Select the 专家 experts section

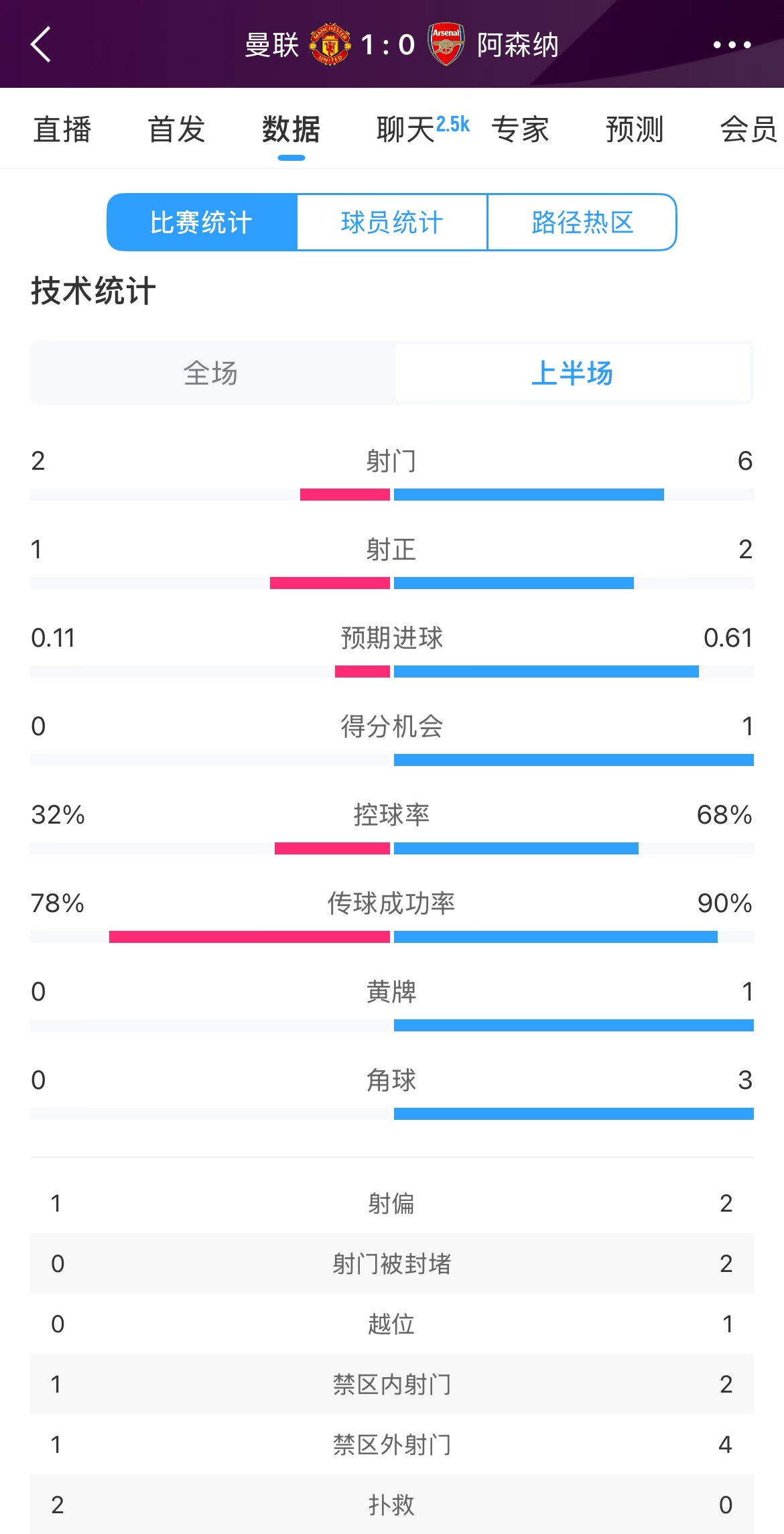coord(521,131)
